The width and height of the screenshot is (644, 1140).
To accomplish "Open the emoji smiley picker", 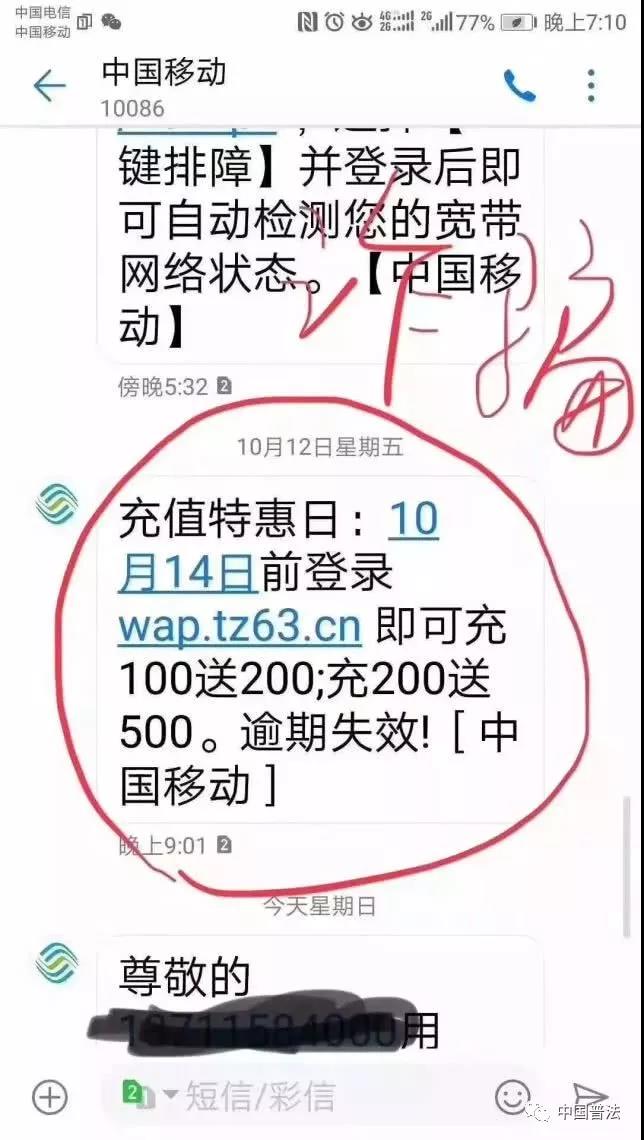I will pyautogui.click(x=512, y=1096).
